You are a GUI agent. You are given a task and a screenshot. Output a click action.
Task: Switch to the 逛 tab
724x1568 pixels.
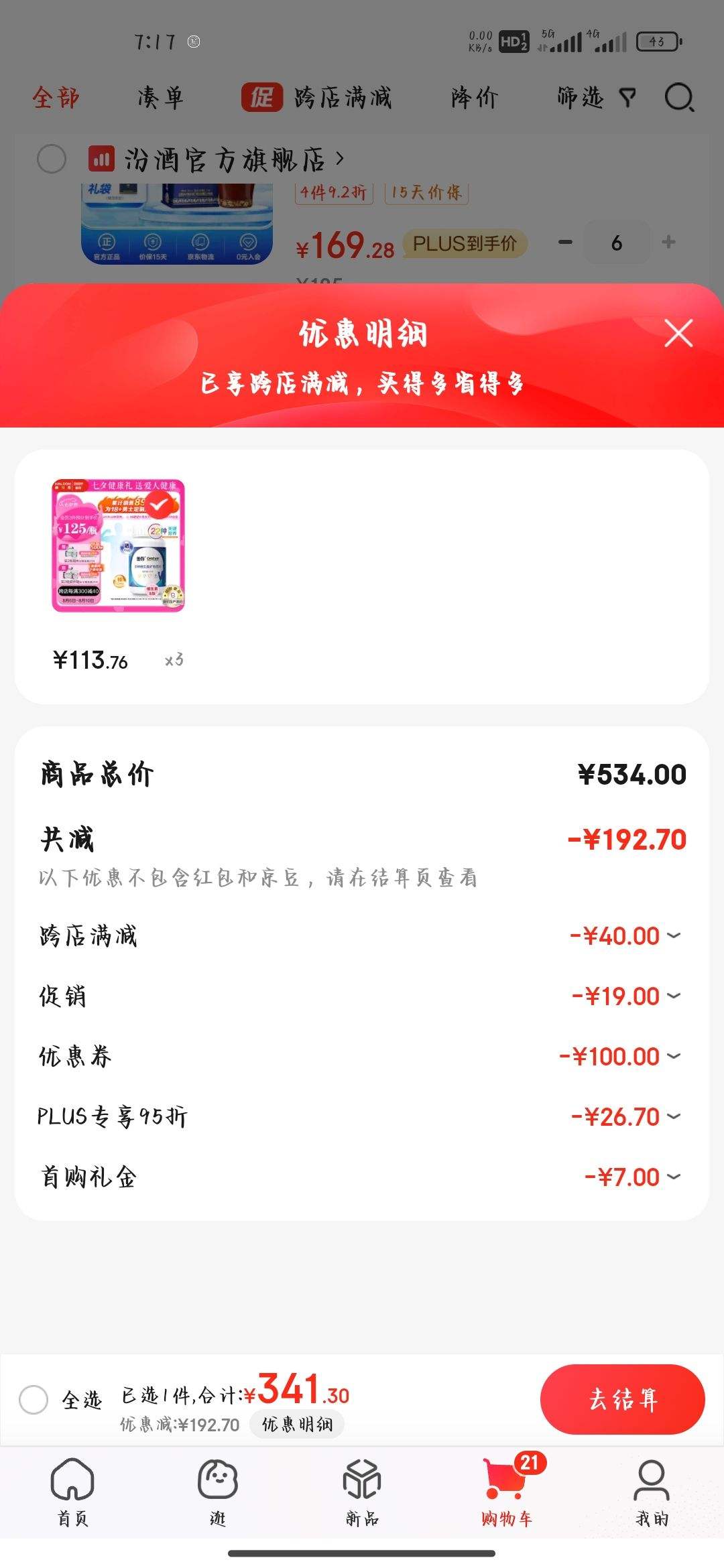[x=218, y=1490]
